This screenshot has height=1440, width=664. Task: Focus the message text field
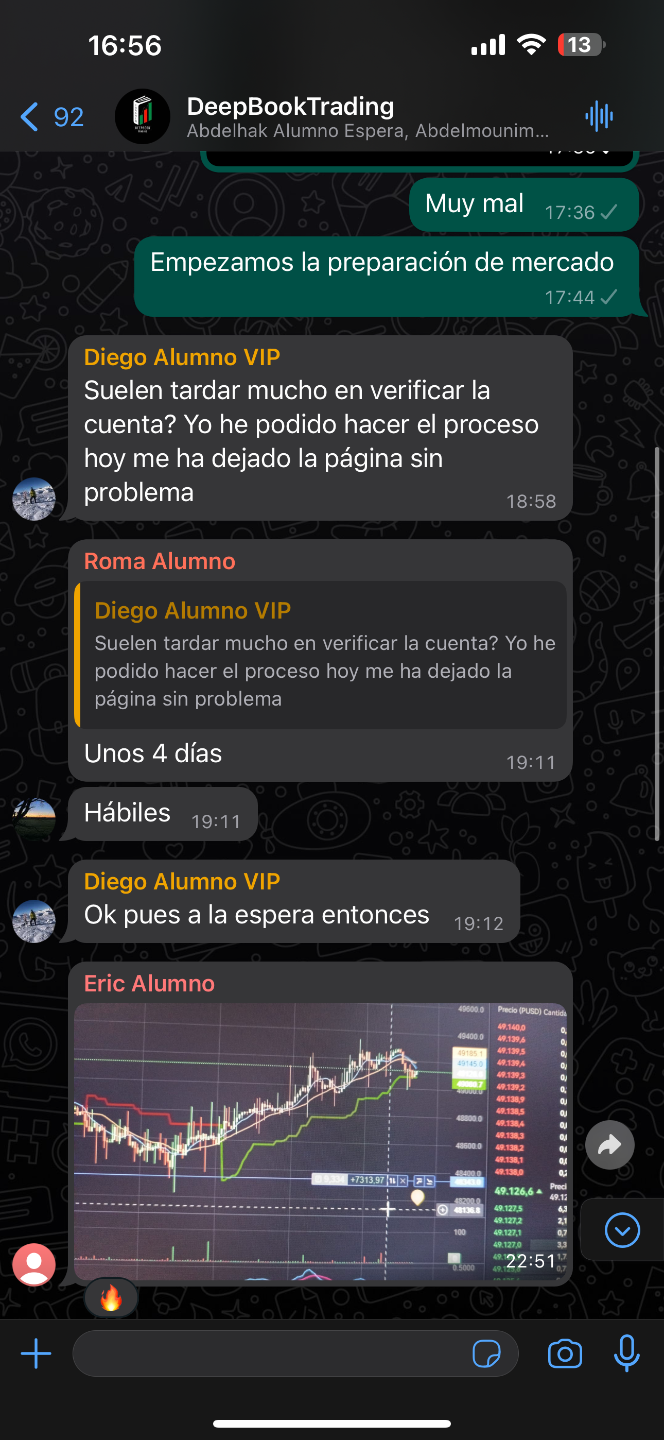(x=270, y=1354)
